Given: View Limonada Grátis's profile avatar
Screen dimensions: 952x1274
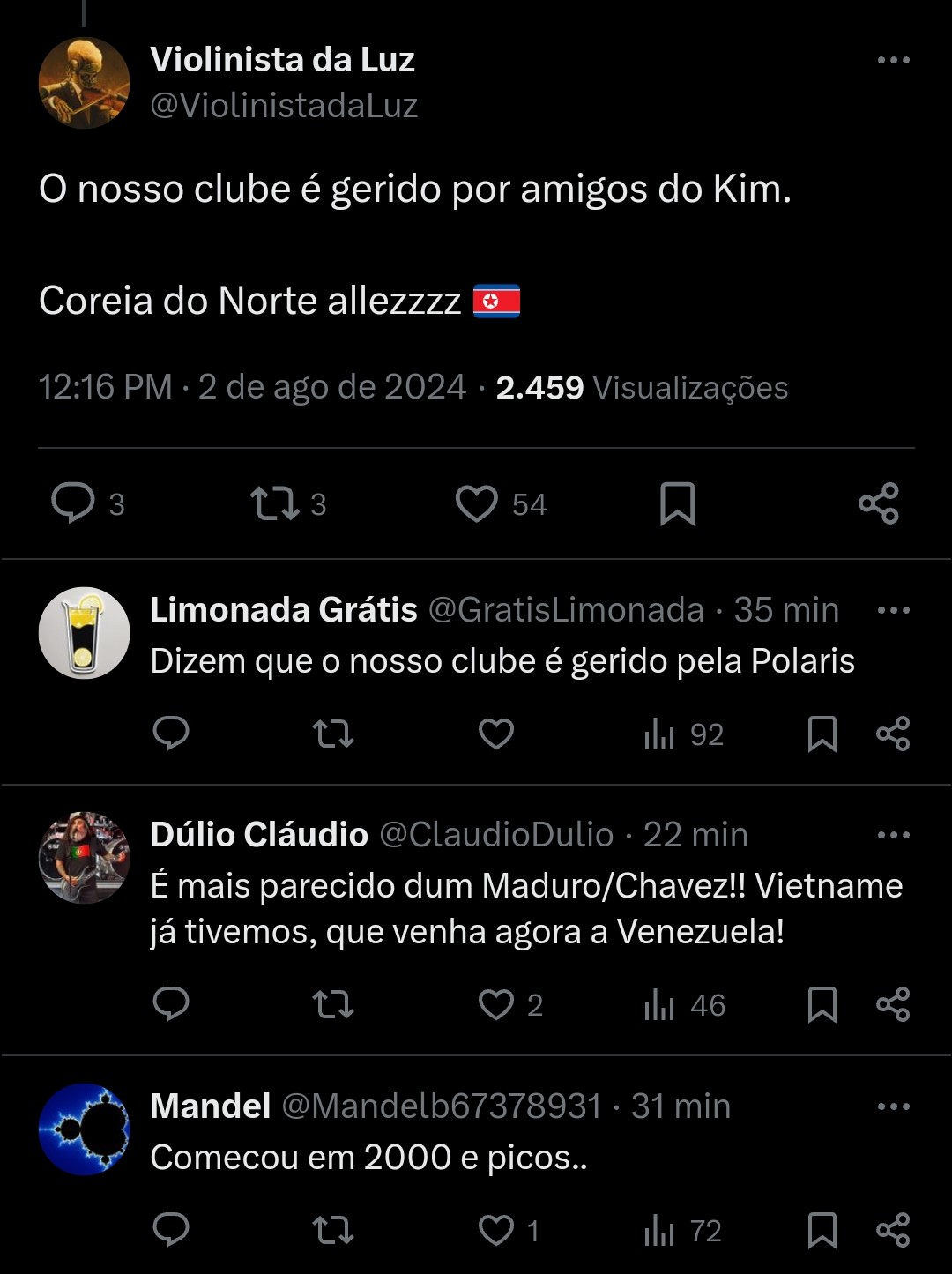Looking at the screenshot, I should (x=84, y=633).
